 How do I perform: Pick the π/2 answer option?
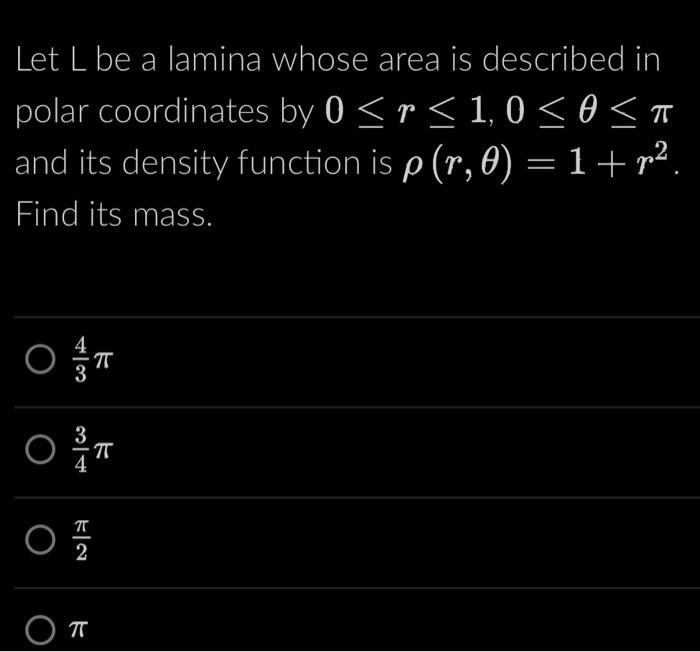click(40, 541)
